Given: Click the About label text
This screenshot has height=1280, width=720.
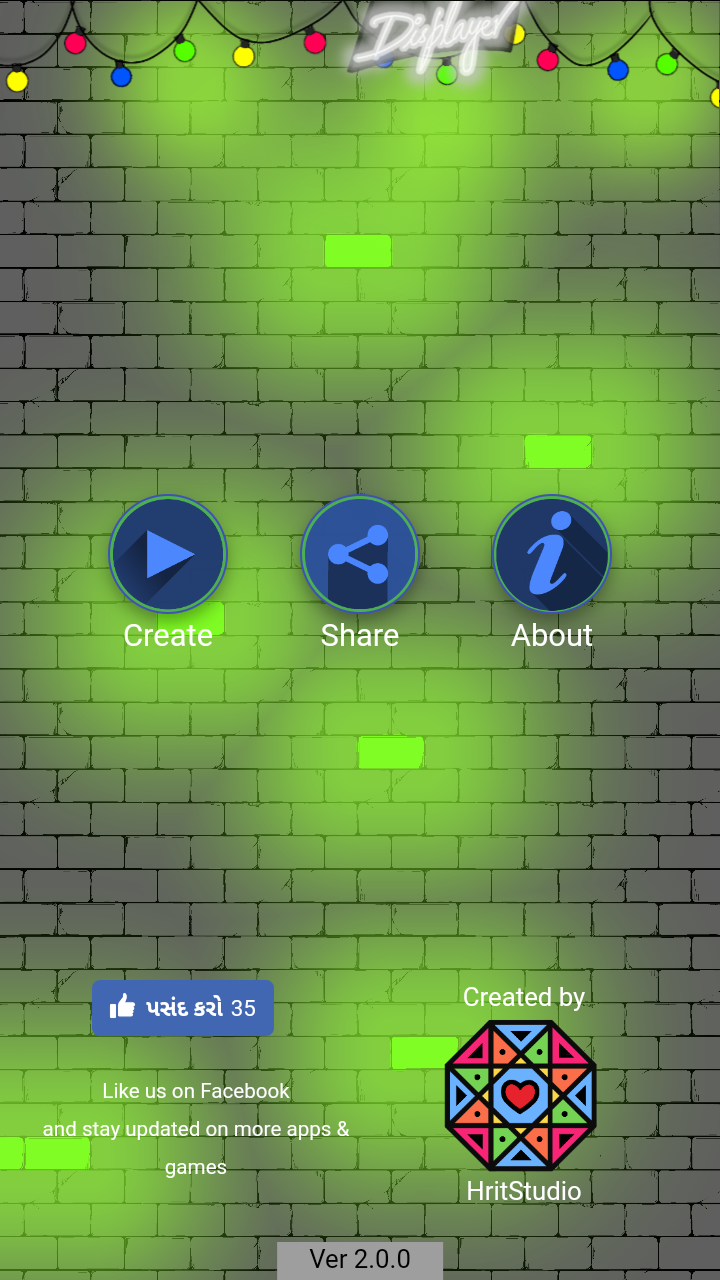Looking at the screenshot, I should tap(551, 635).
